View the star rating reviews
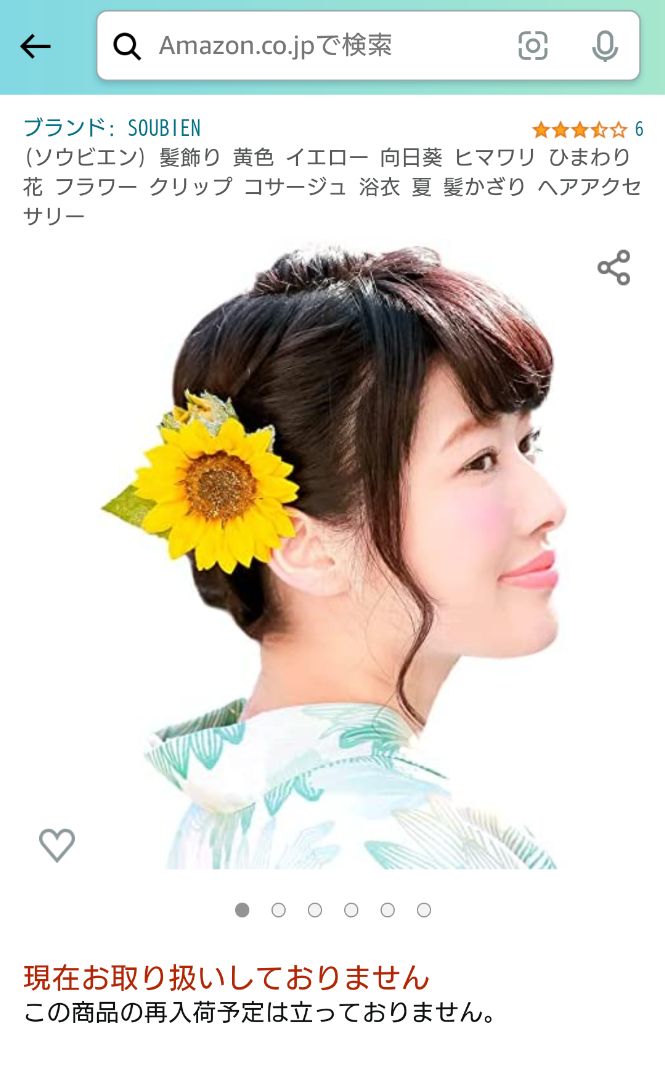665x1073 pixels. click(586, 129)
